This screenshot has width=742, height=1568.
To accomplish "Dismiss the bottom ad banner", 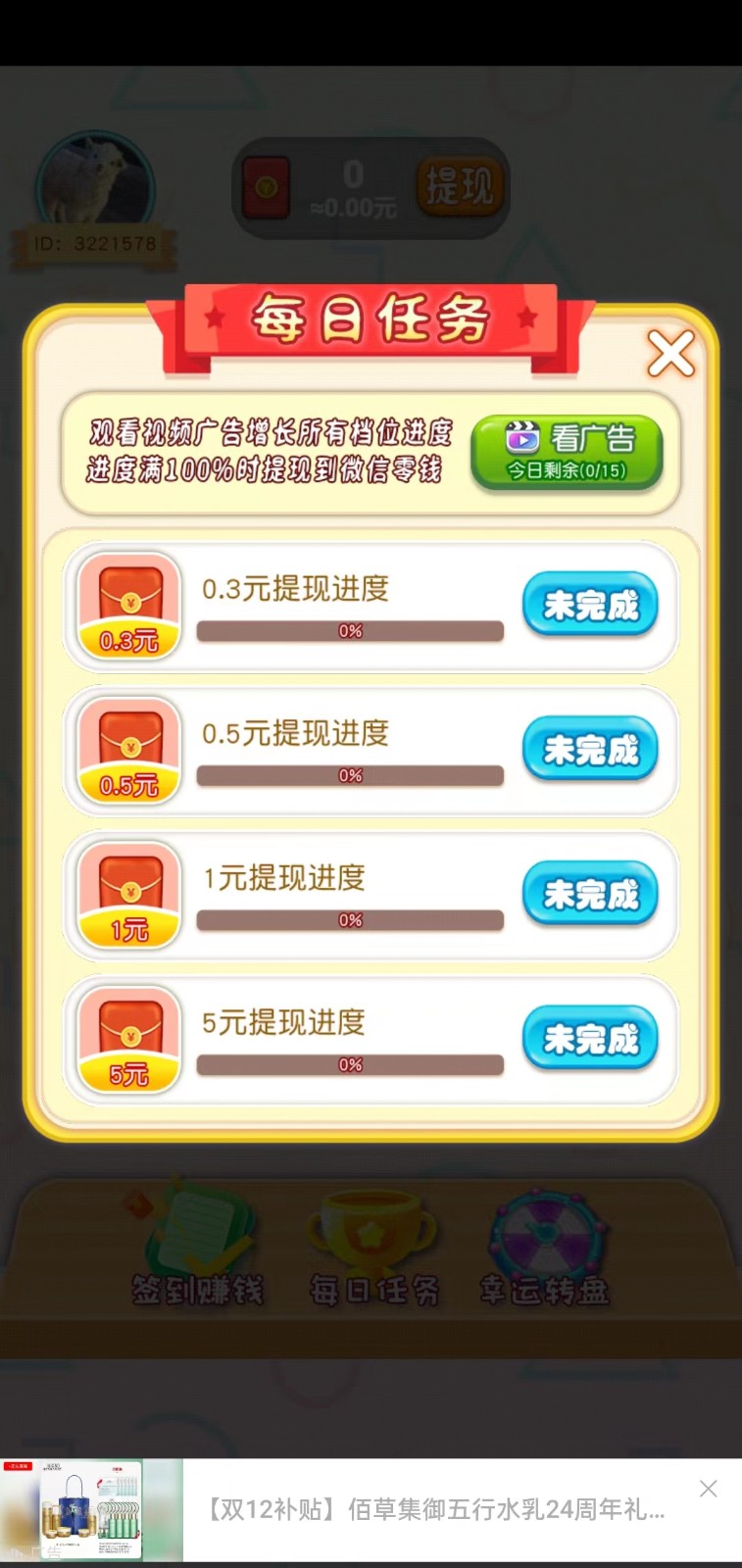I will tap(708, 1488).
